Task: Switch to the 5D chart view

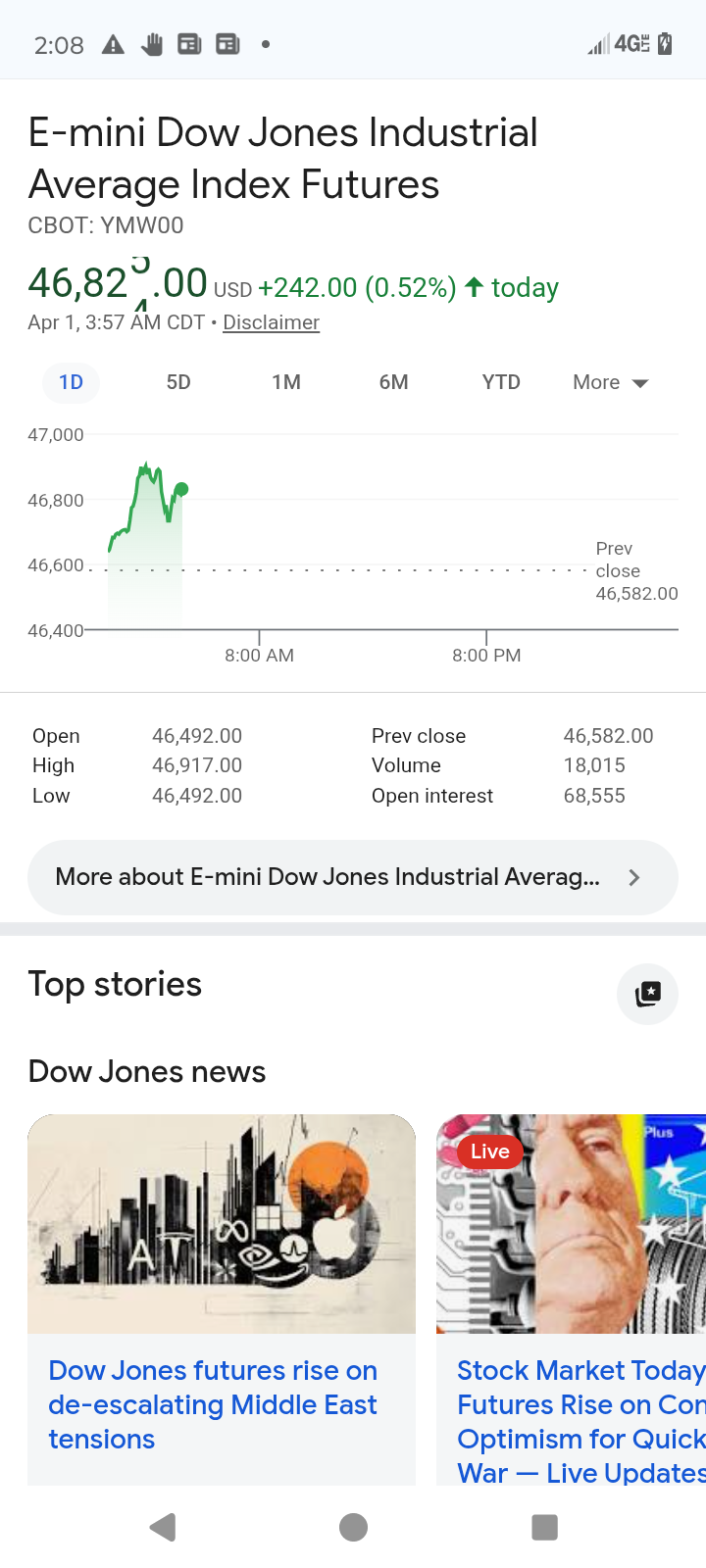Action: coord(178,382)
